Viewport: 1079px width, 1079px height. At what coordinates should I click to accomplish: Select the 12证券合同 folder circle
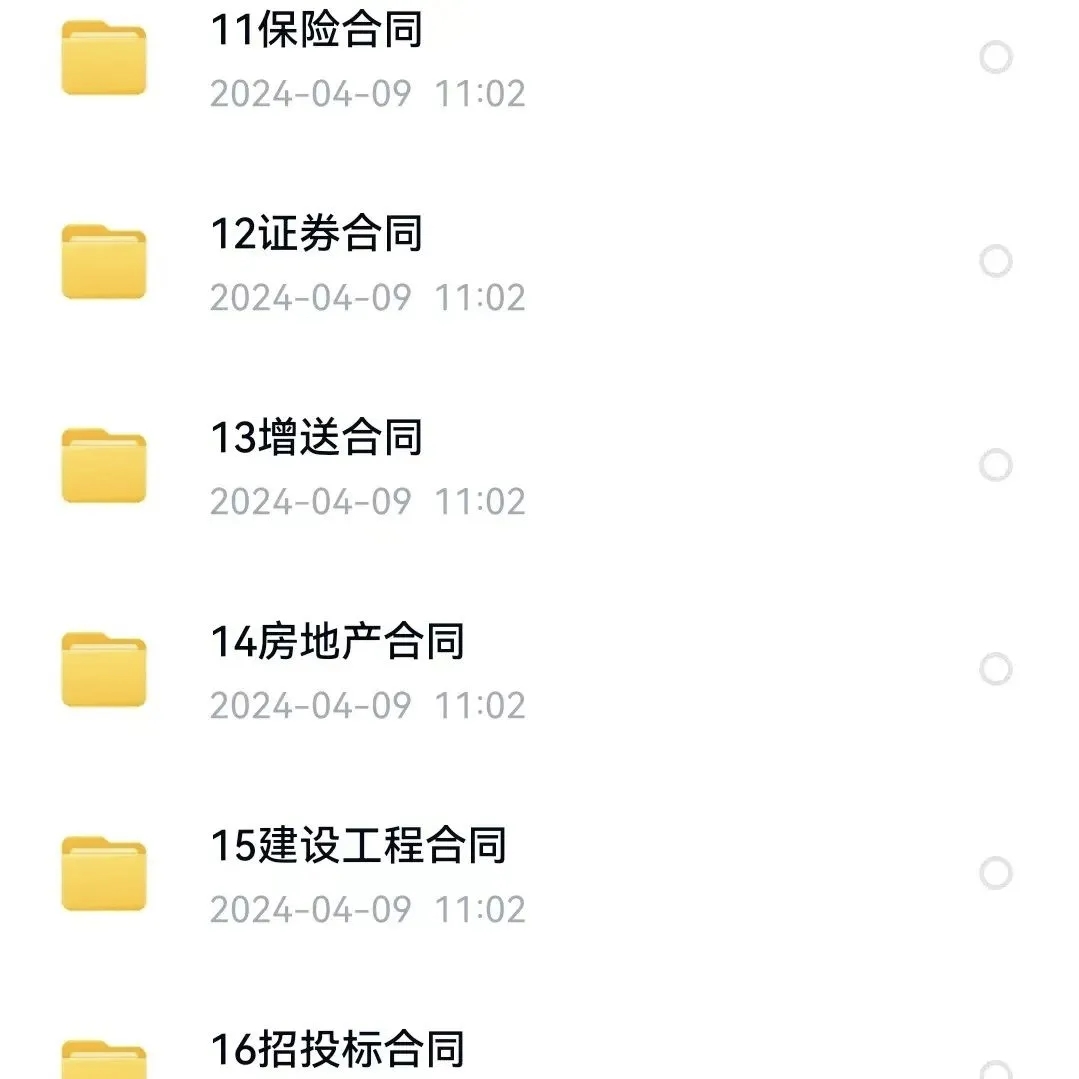coord(995,262)
